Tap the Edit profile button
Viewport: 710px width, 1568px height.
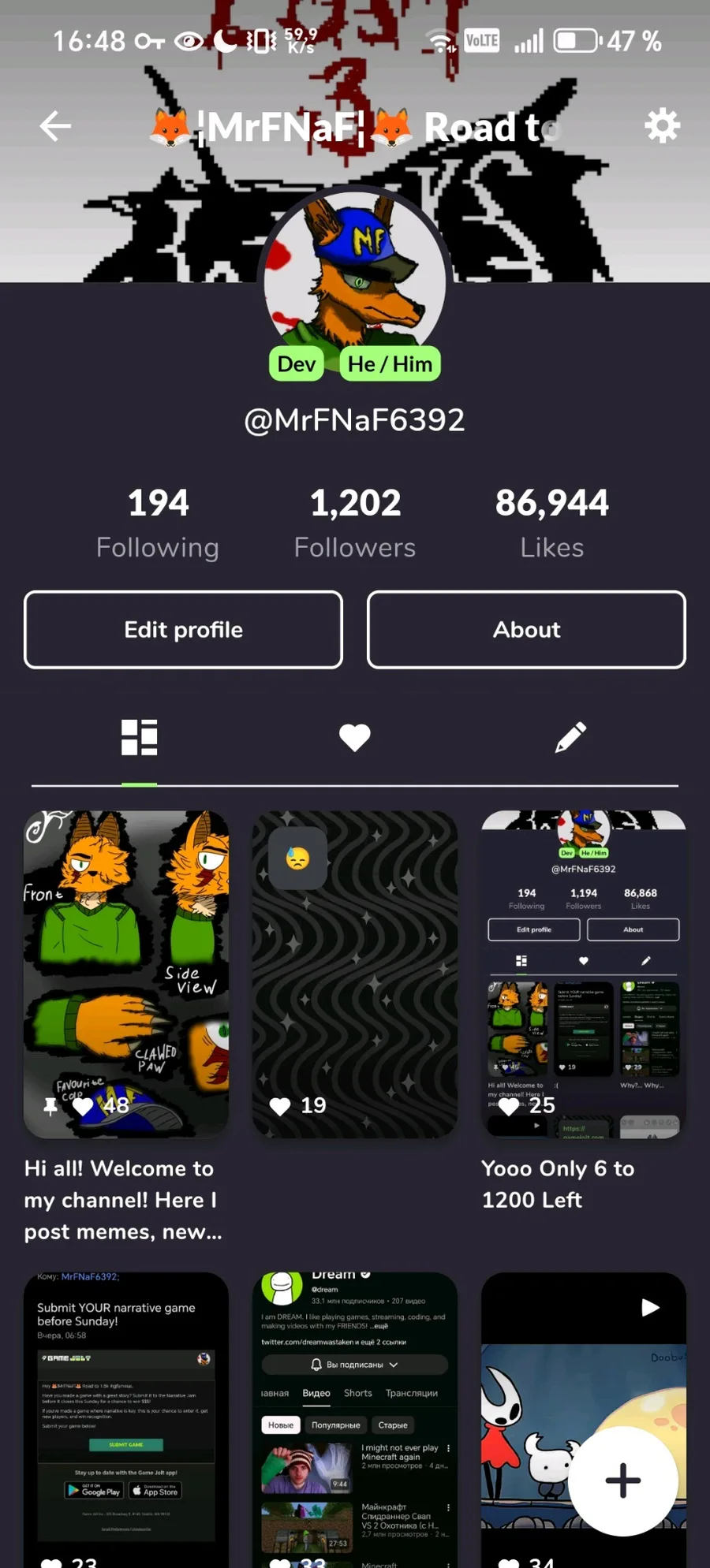click(183, 630)
